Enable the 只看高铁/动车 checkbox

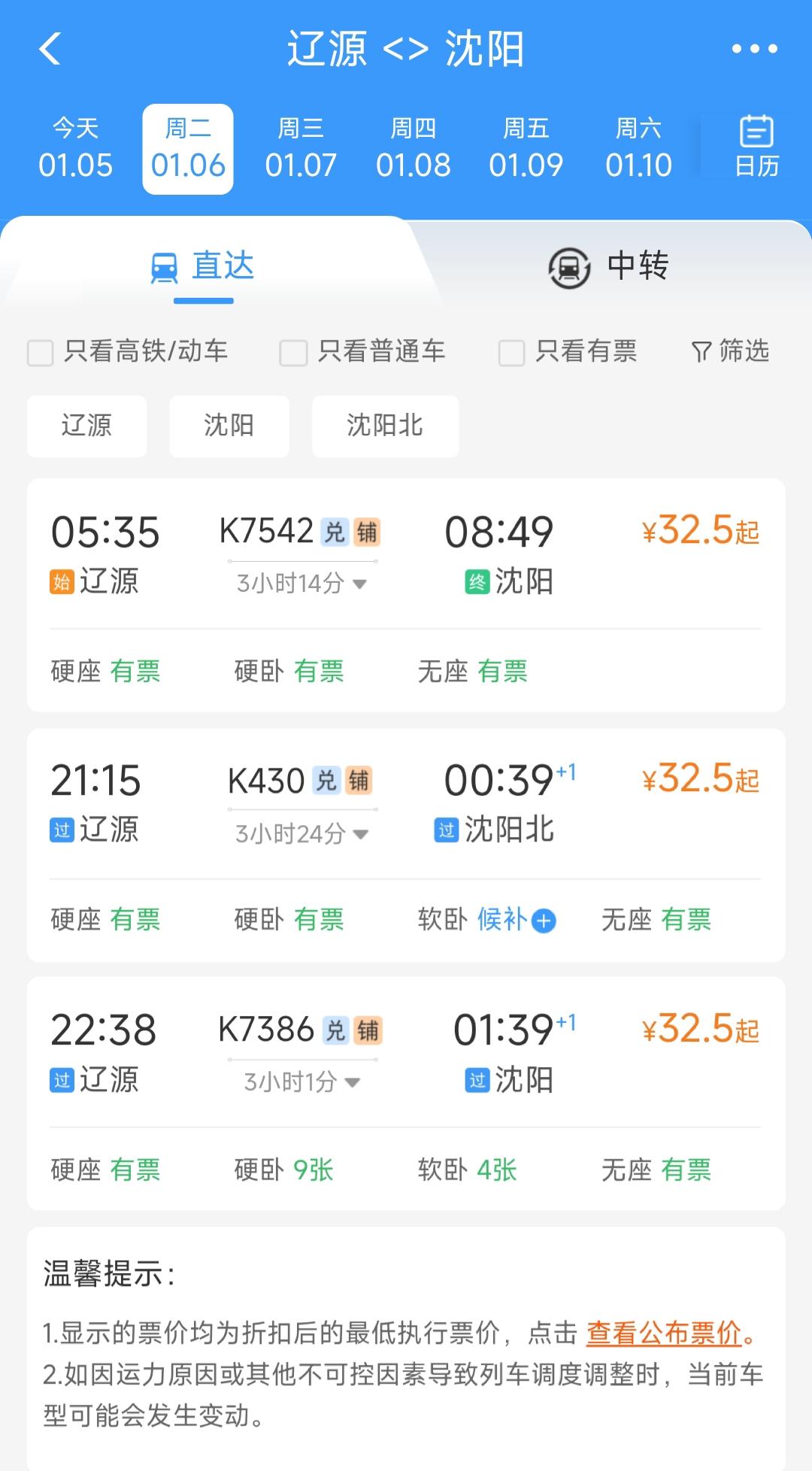(39, 353)
